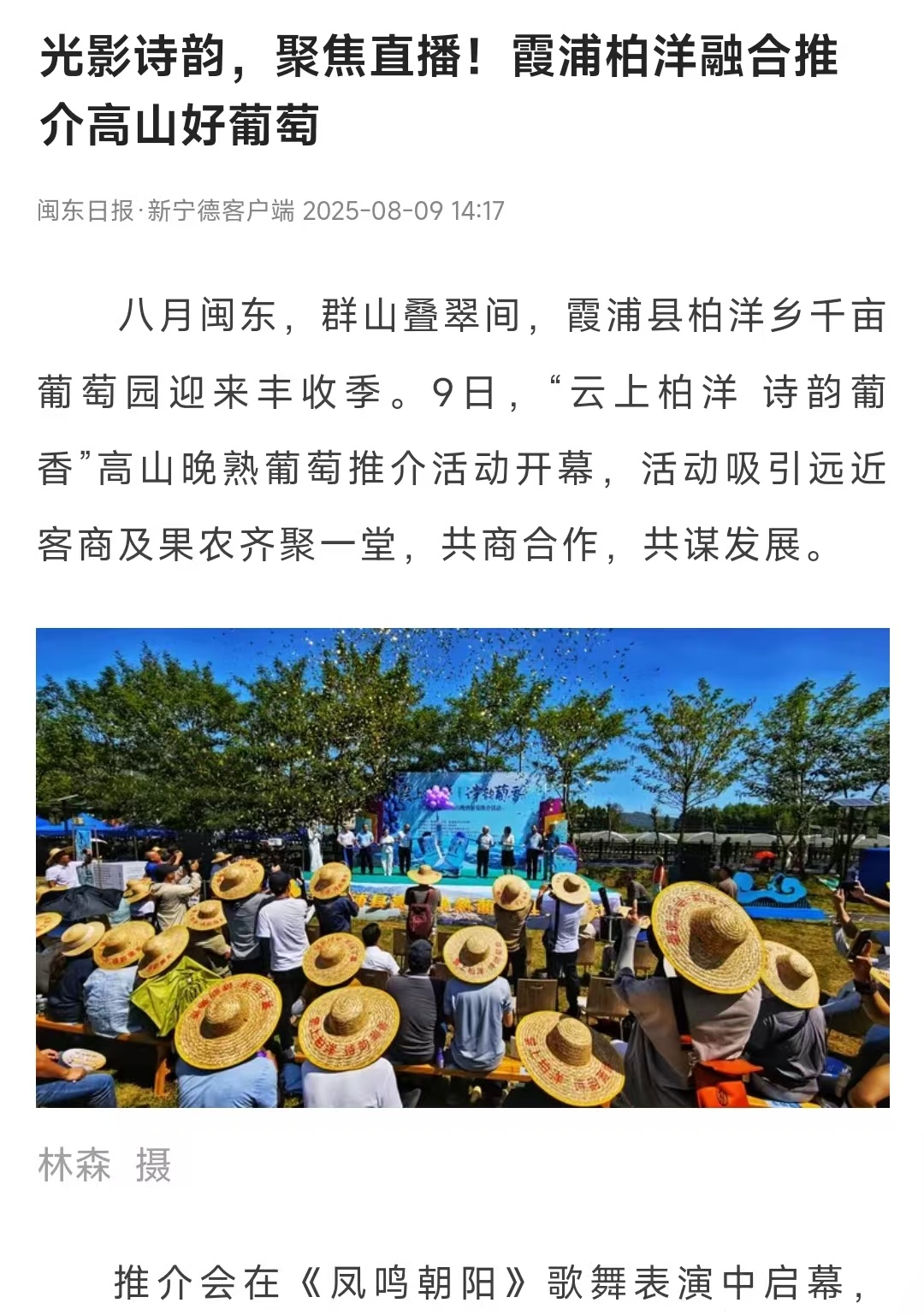924x1315 pixels.
Task: Open the grape festival photo full screen
Action: click(x=462, y=867)
